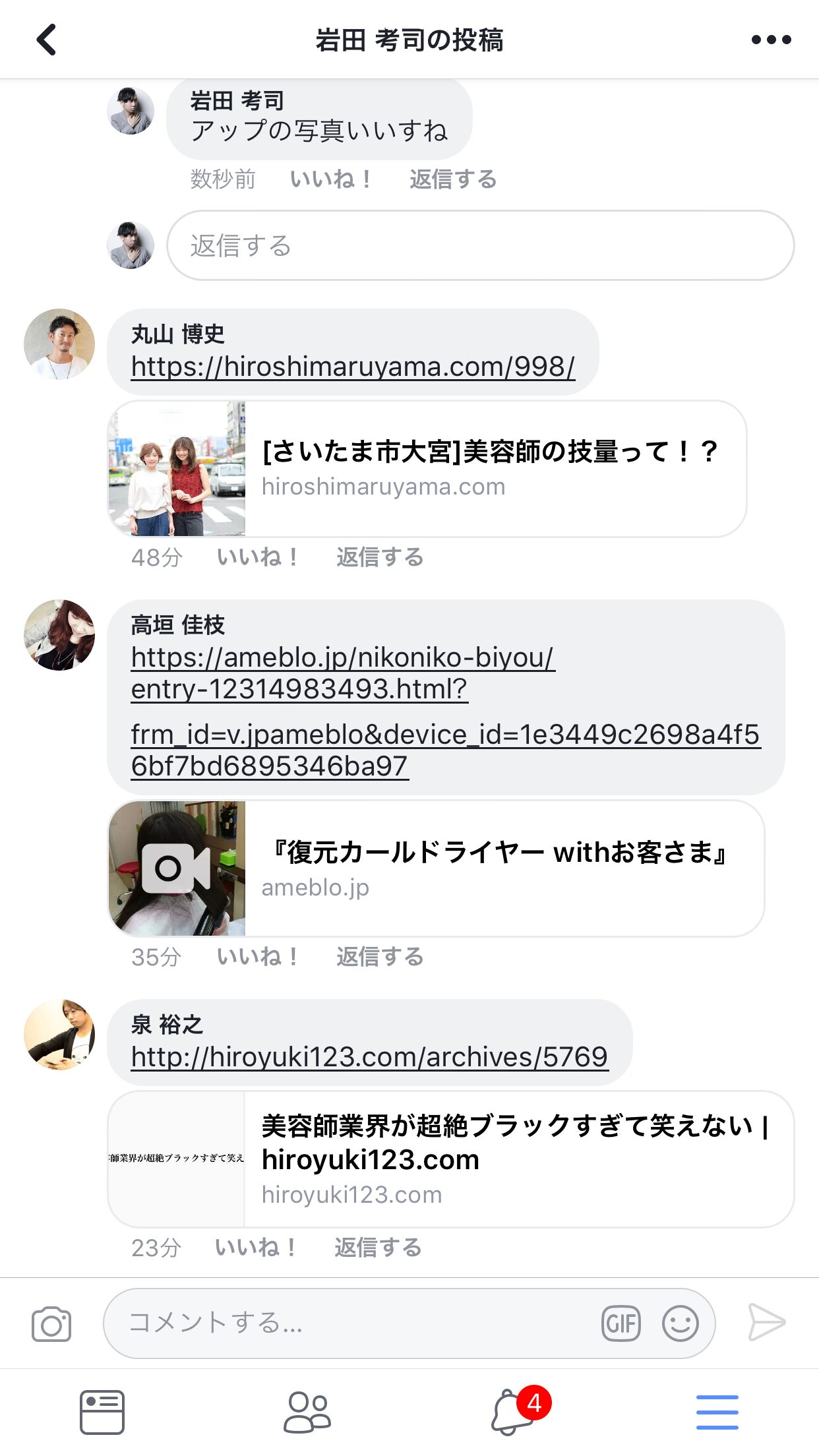Reply to 高垣 佳枝's comment
819x1456 pixels.
coord(380,956)
